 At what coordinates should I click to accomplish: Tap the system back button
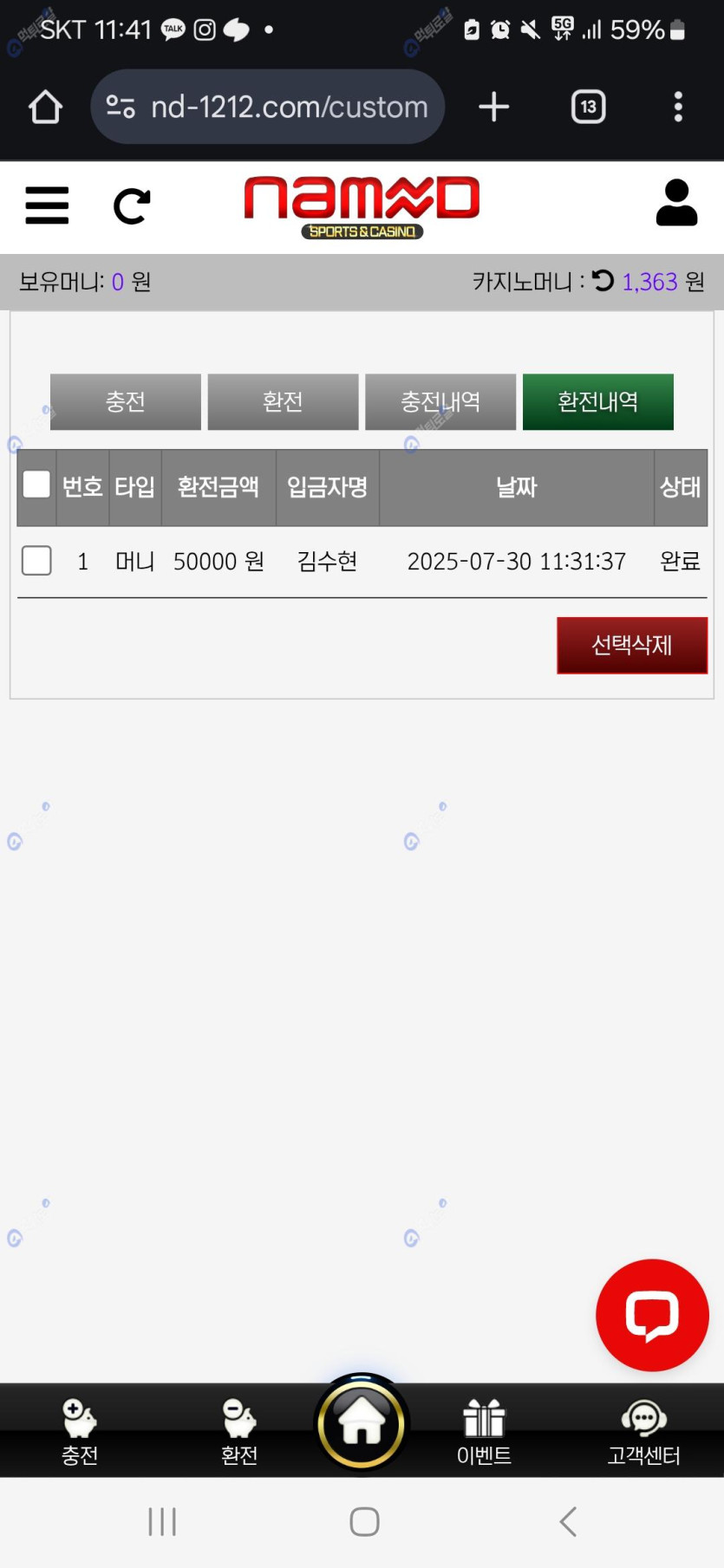click(x=568, y=1521)
